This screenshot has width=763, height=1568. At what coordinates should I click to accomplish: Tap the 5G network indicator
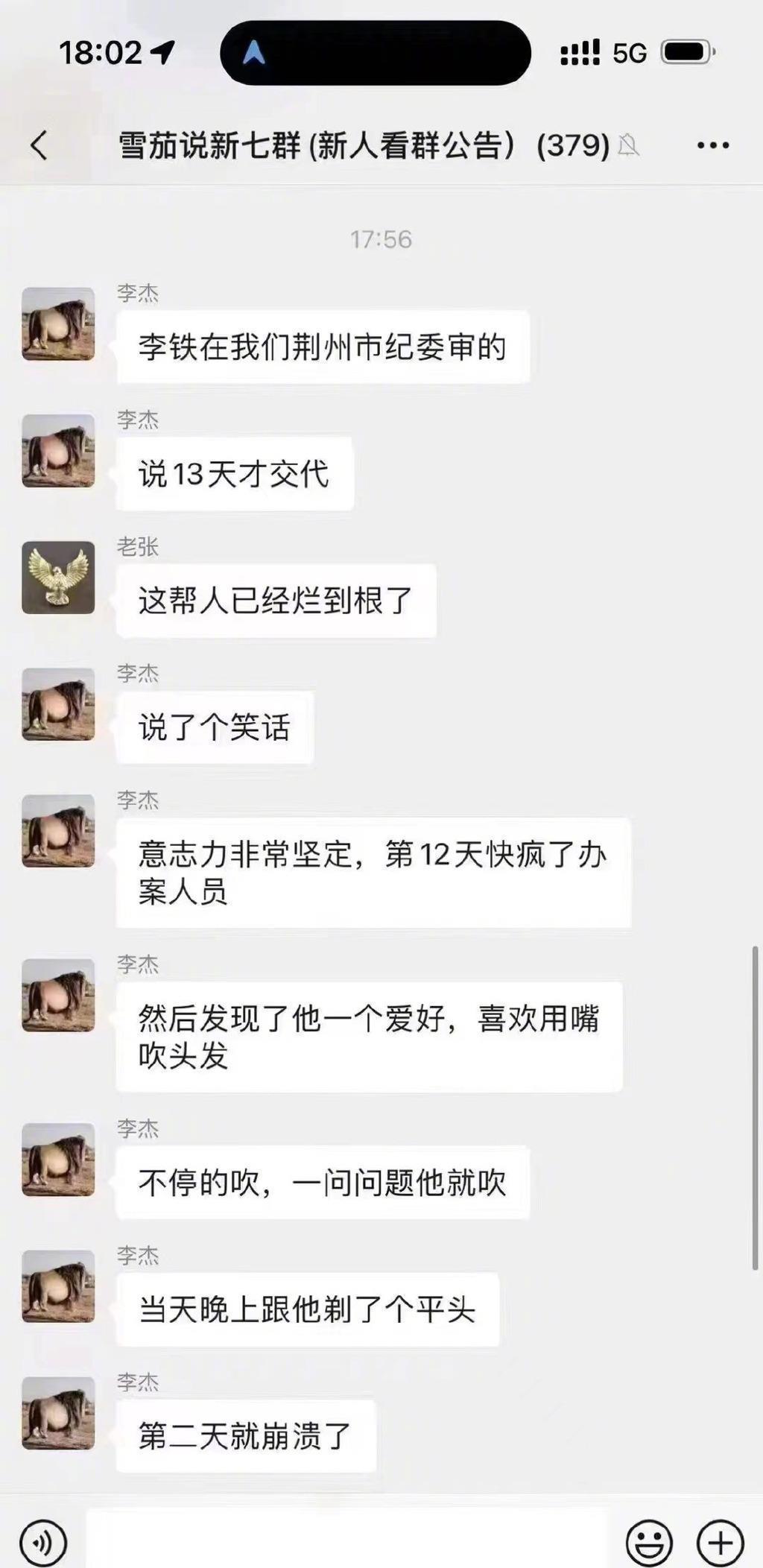(x=630, y=51)
